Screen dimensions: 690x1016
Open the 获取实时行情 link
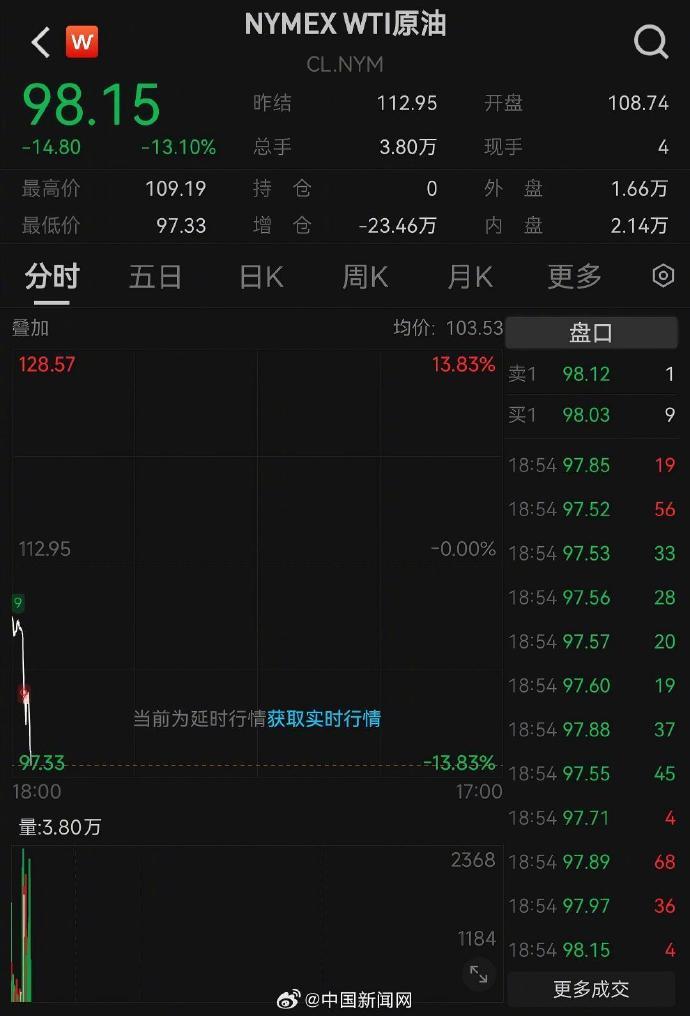click(324, 718)
